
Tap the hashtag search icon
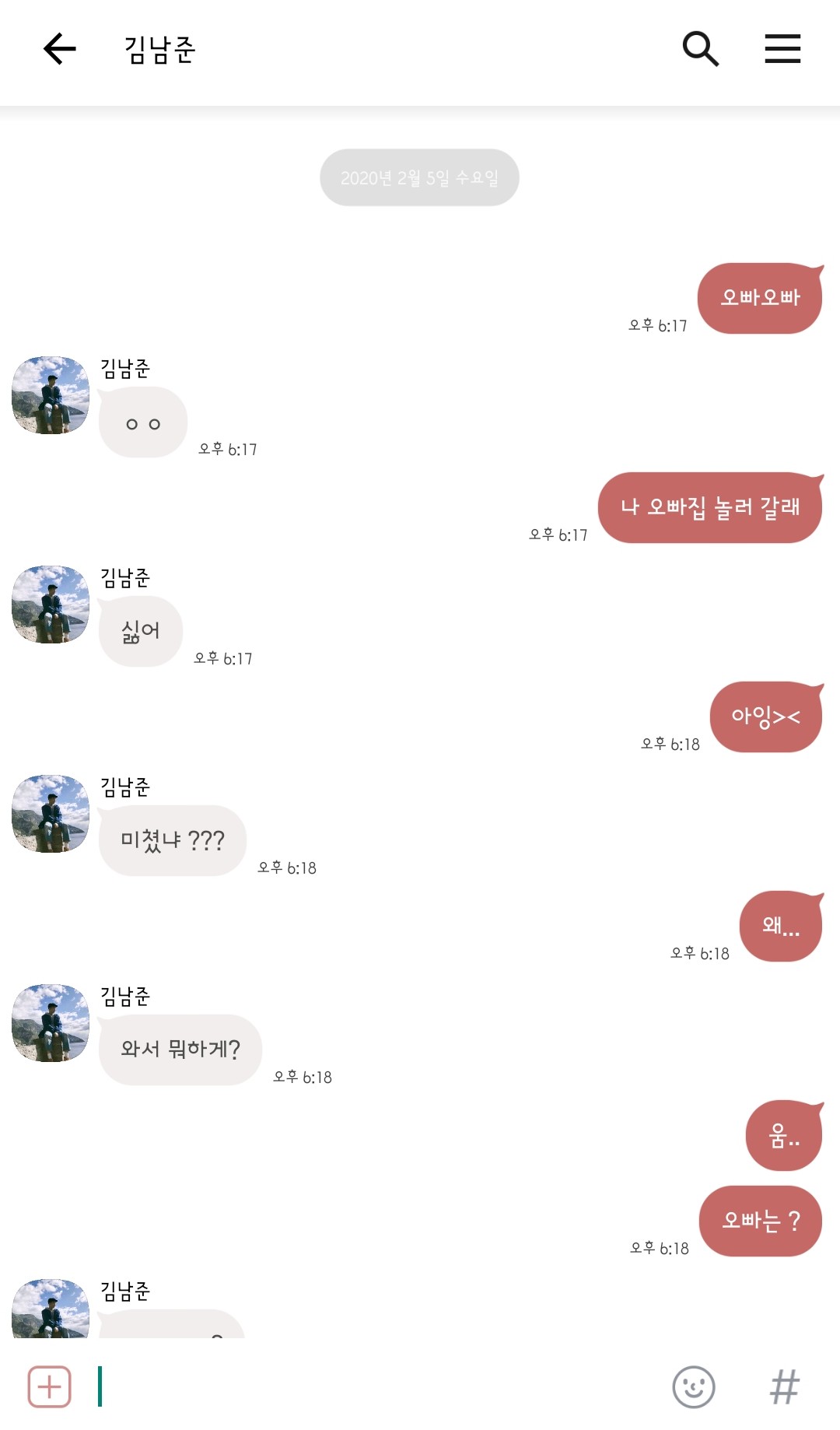[x=784, y=1386]
